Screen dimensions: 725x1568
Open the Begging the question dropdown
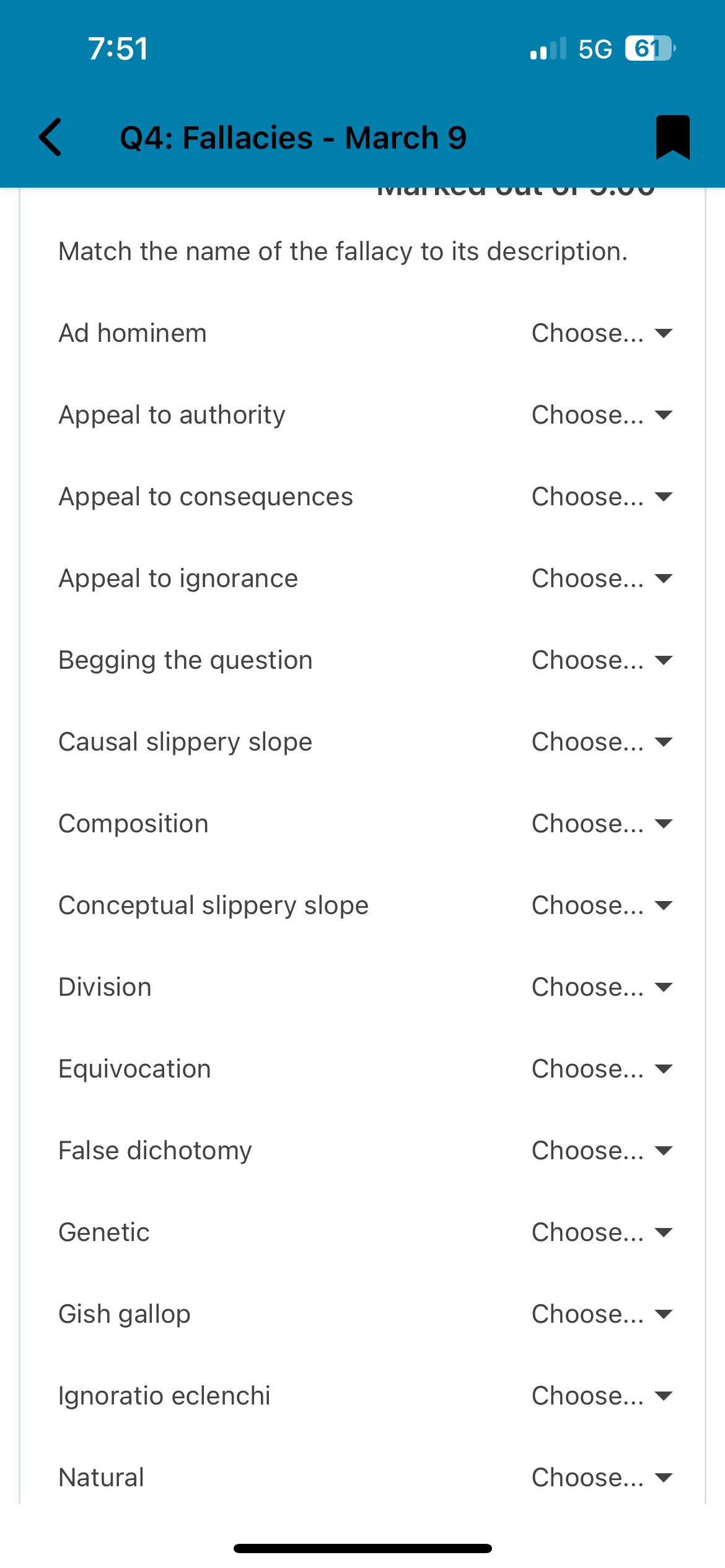click(x=602, y=660)
